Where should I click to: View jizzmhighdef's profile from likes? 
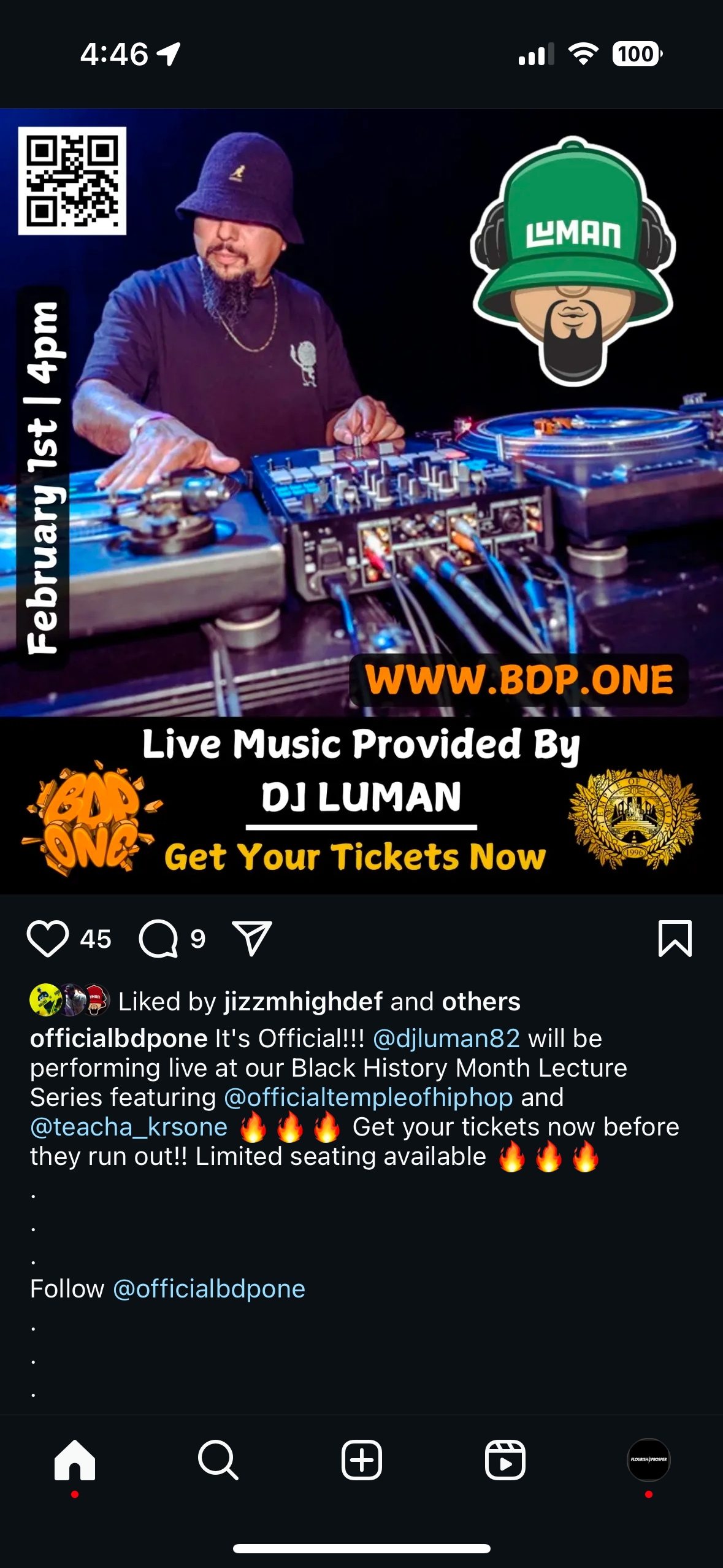click(x=303, y=1002)
